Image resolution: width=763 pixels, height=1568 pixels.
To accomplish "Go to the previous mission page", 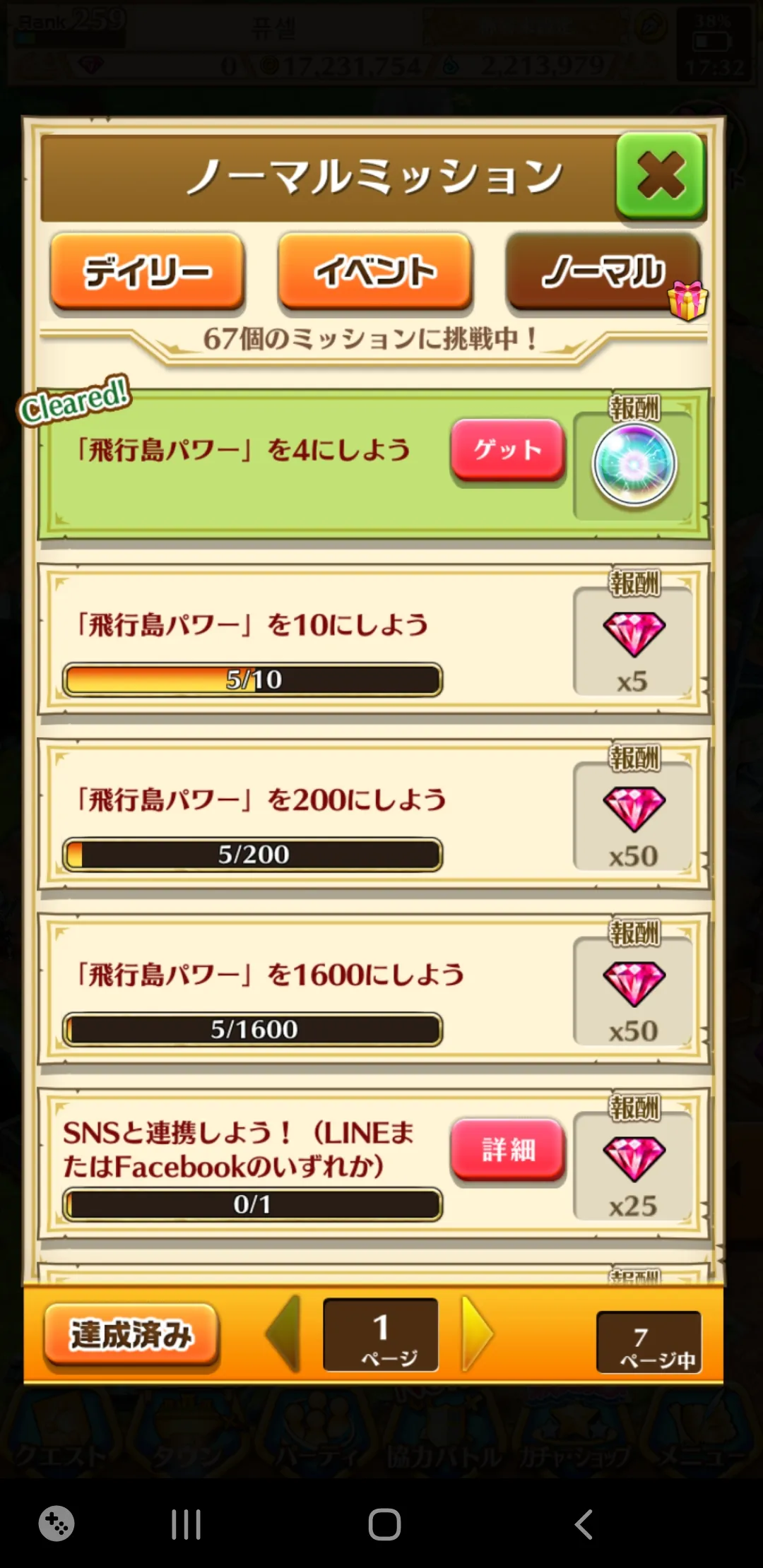I will [x=284, y=1334].
